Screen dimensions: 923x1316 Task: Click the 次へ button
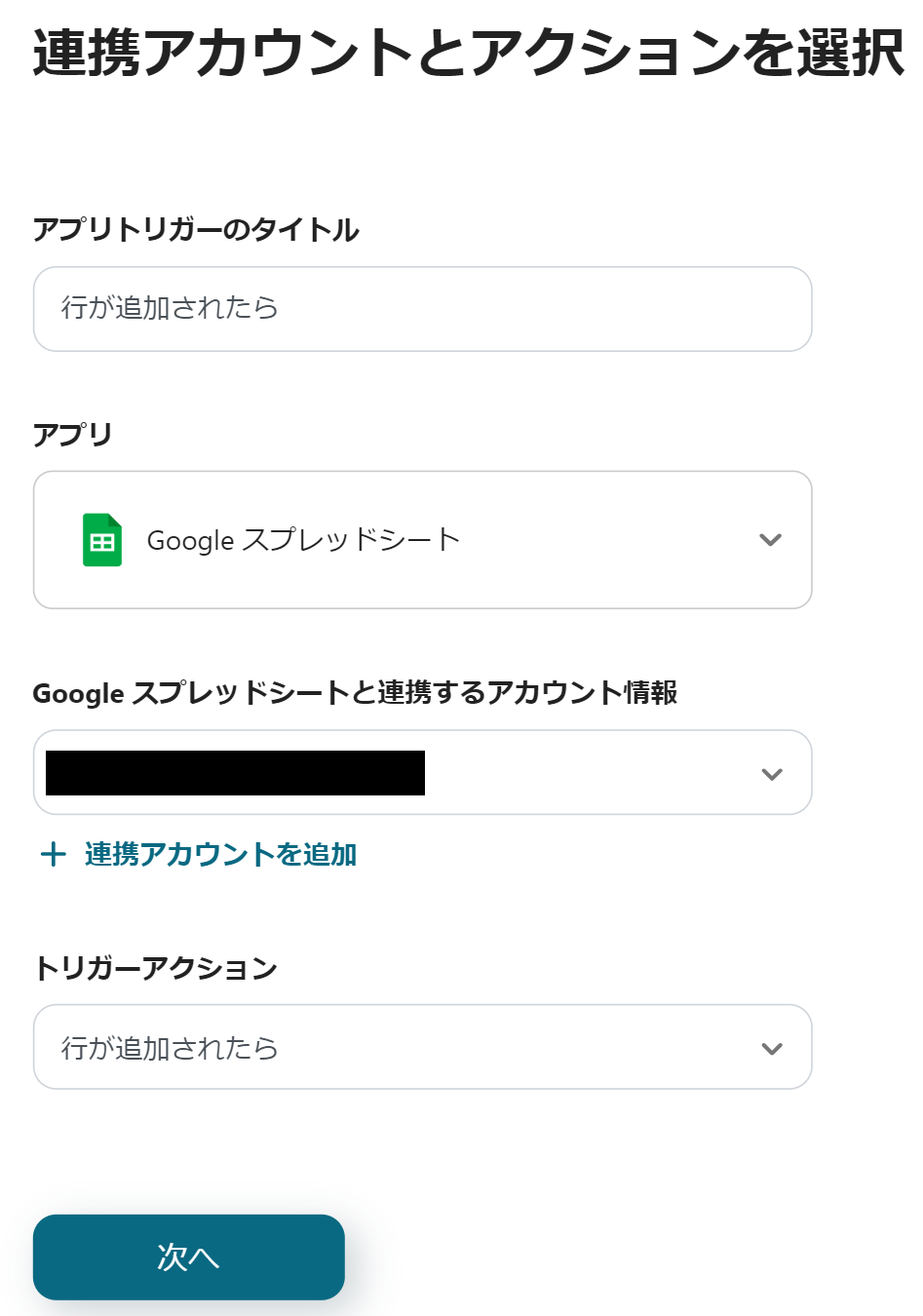tap(188, 1258)
